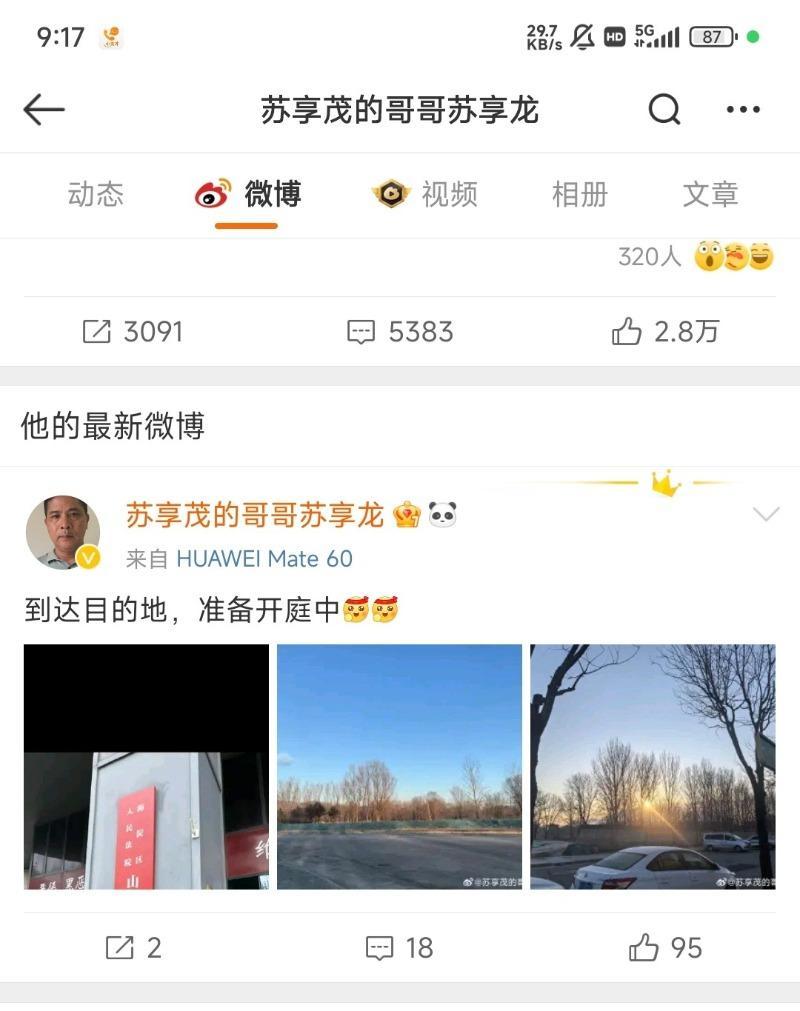
Task: Open the 相册 tab
Action: tap(580, 194)
